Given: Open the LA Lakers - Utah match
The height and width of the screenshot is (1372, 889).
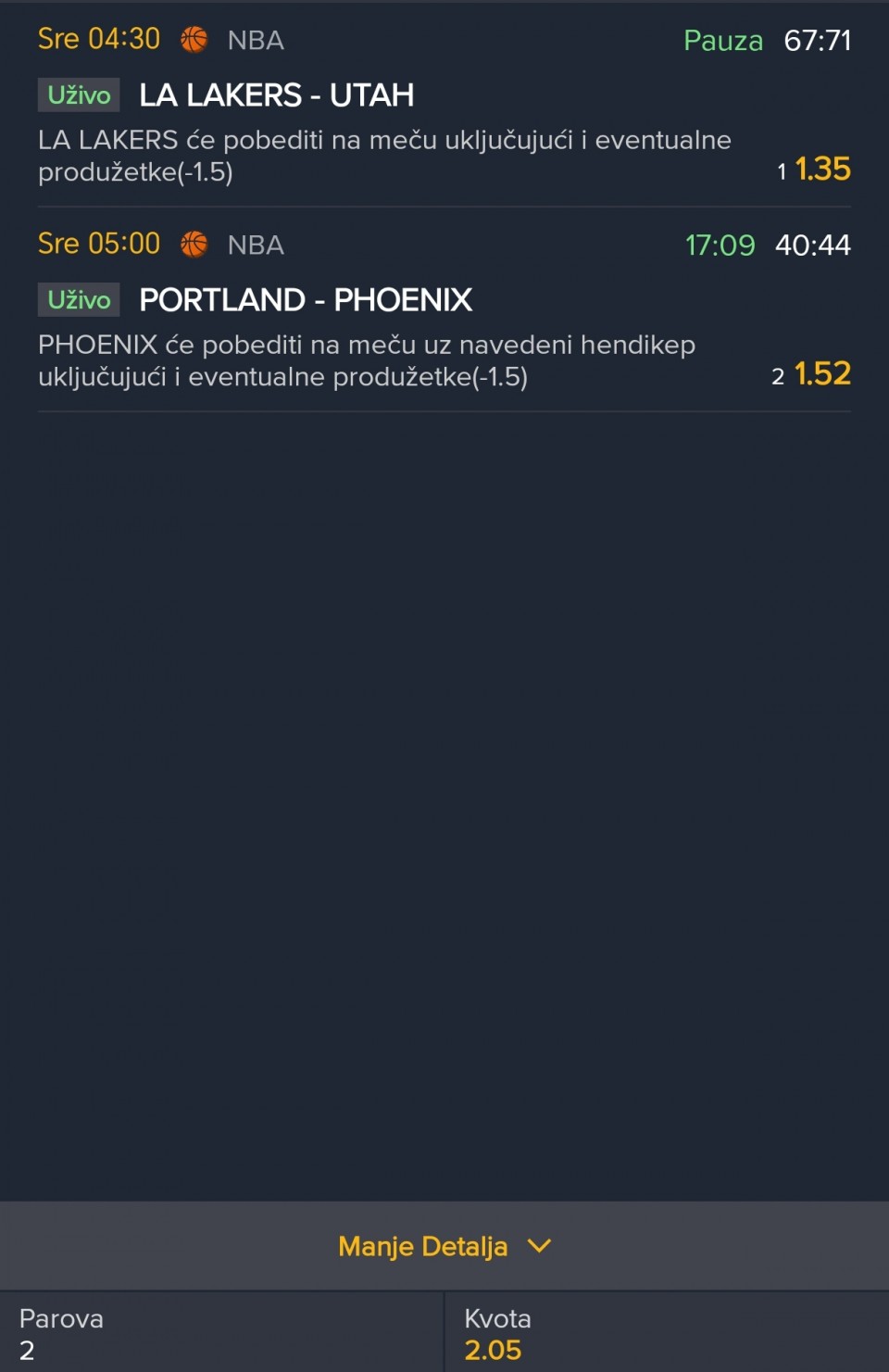Looking at the screenshot, I should 276,95.
